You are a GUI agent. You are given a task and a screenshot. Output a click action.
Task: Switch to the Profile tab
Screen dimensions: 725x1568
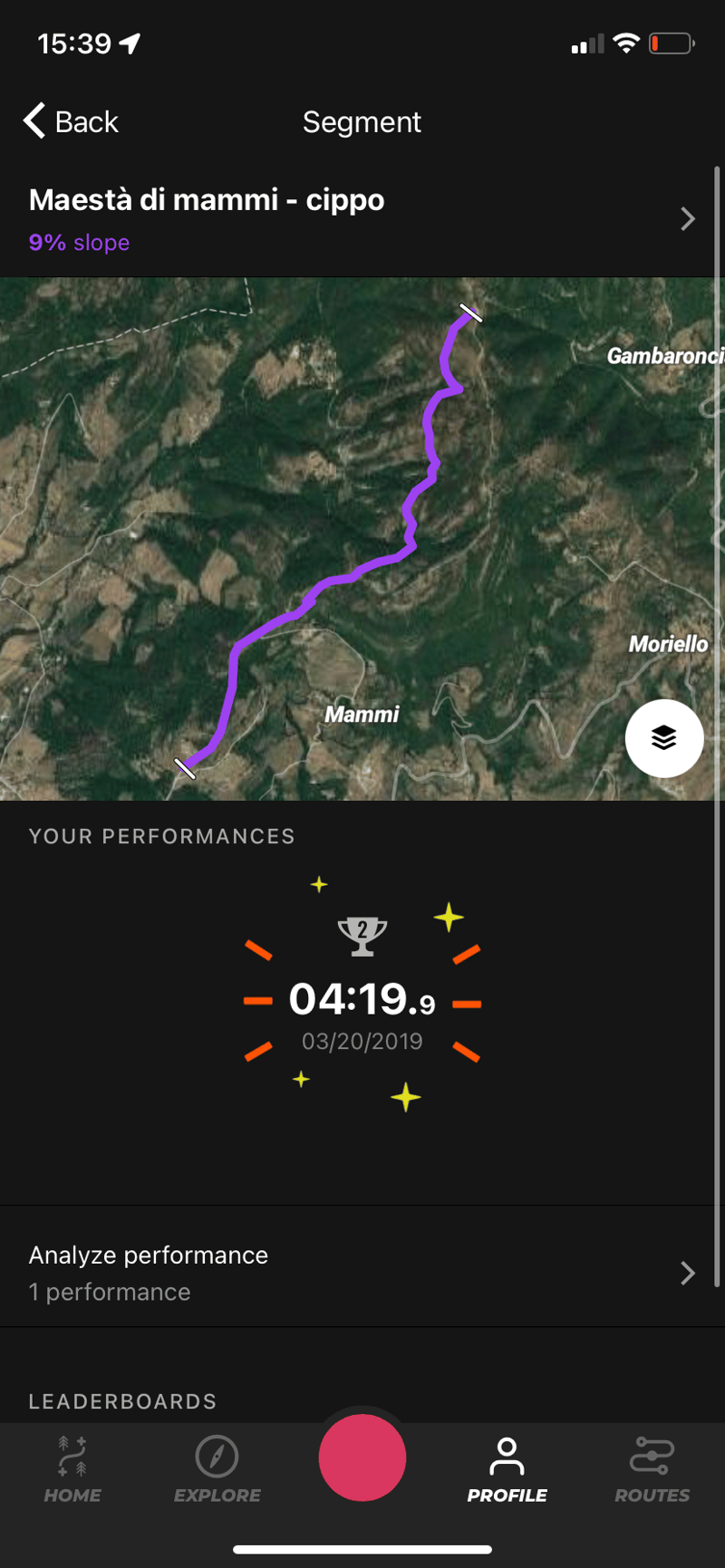coord(507,1469)
